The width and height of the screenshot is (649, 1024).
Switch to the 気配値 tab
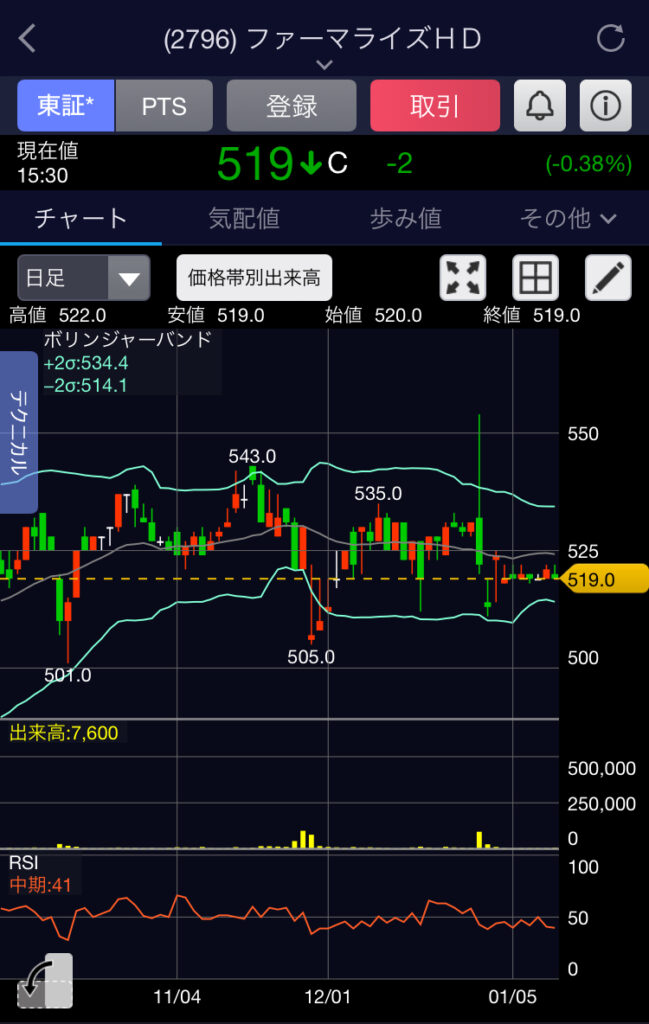click(243, 218)
